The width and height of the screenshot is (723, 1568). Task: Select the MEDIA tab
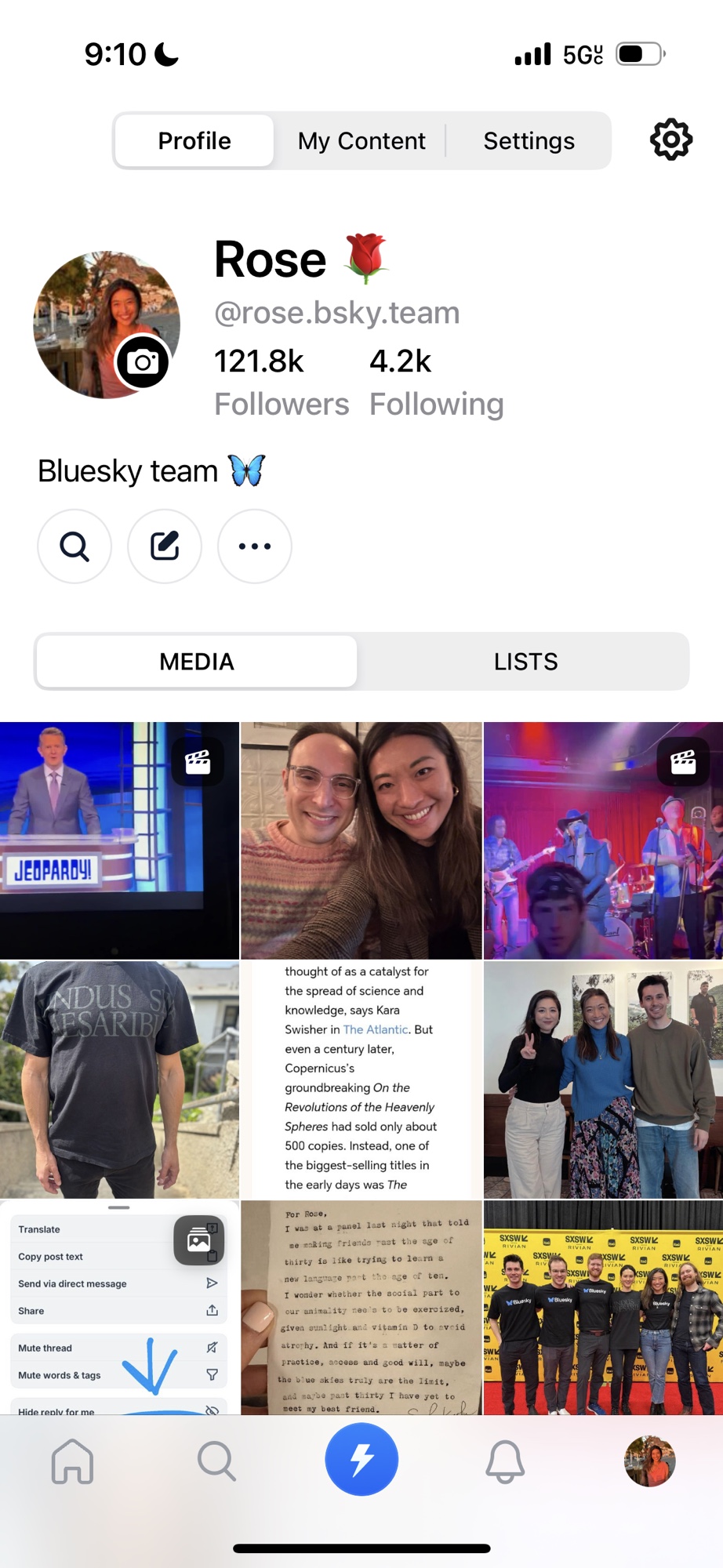tap(197, 662)
